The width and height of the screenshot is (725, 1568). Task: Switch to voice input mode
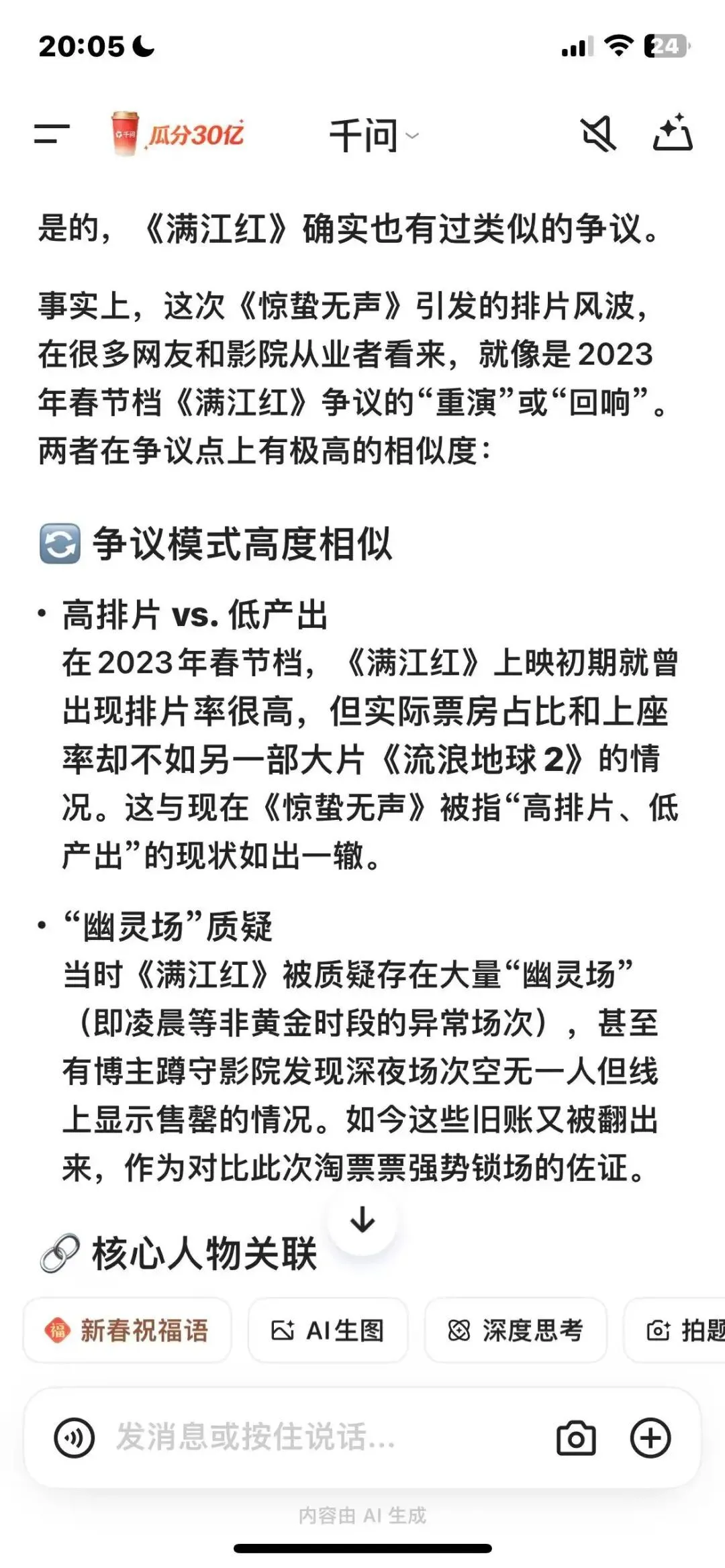tap(74, 1438)
